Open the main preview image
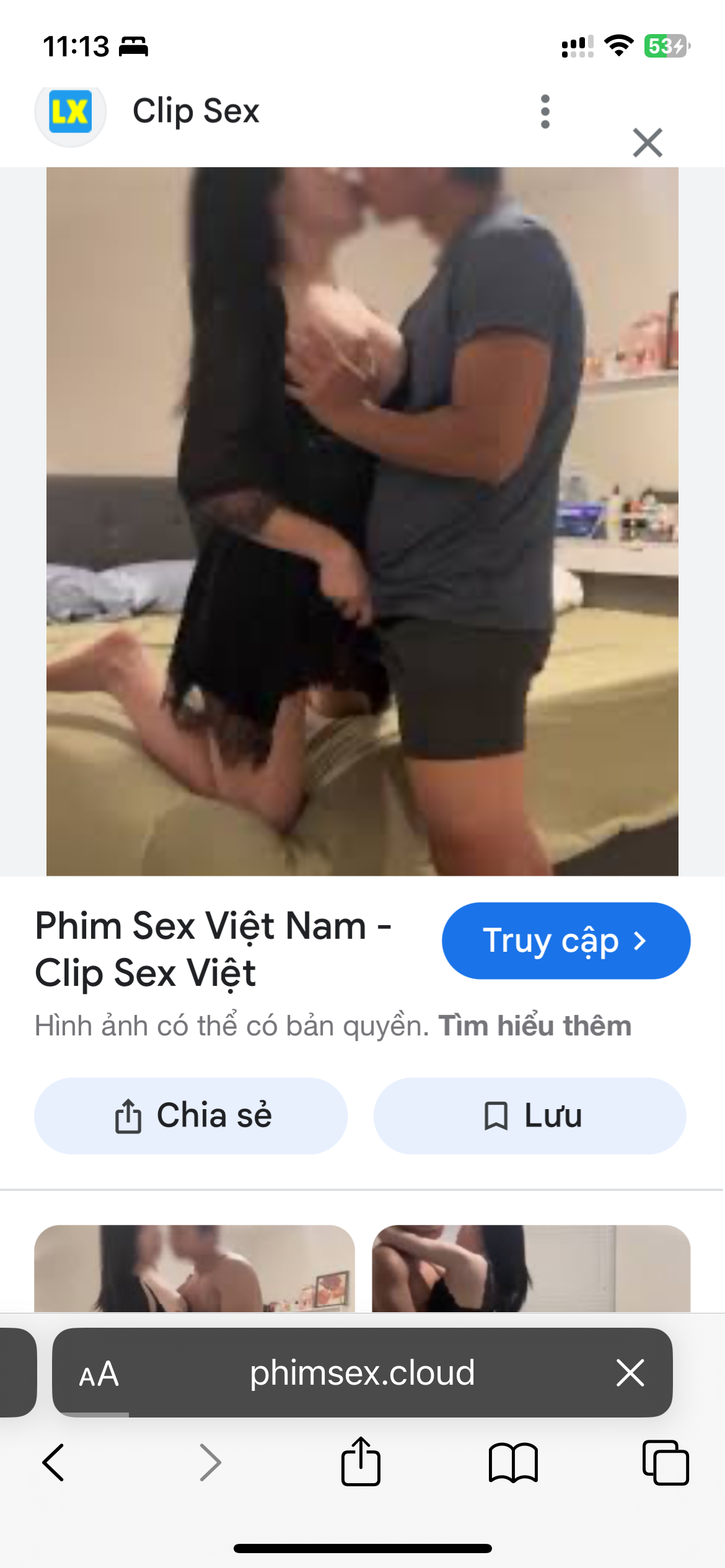Viewport: 725px width, 1568px height. (362, 520)
